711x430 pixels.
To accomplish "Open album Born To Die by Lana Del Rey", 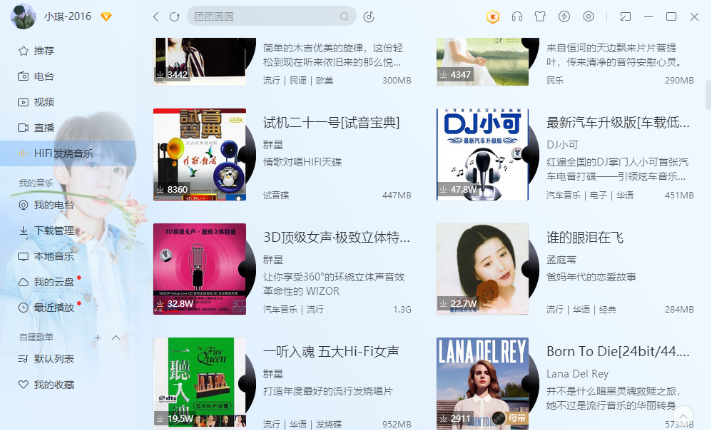I will [617, 352].
